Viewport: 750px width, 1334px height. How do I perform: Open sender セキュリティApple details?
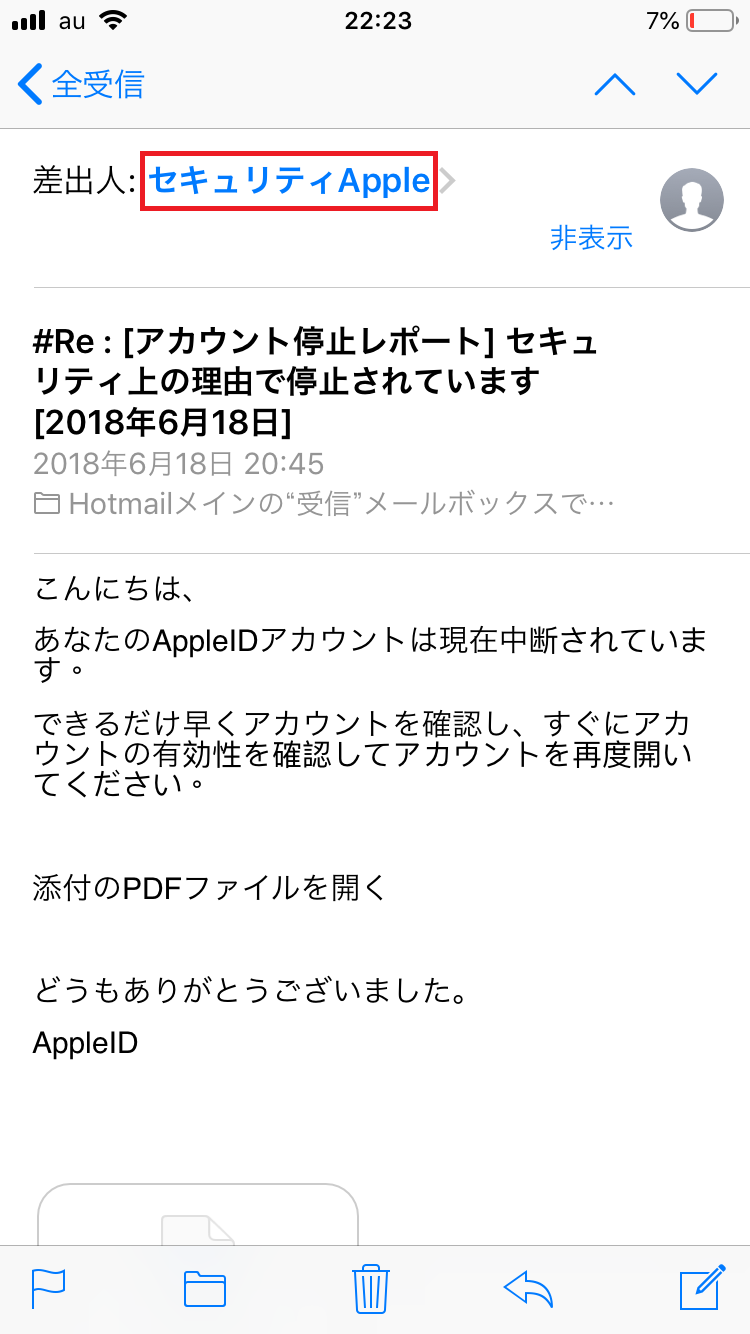point(289,181)
